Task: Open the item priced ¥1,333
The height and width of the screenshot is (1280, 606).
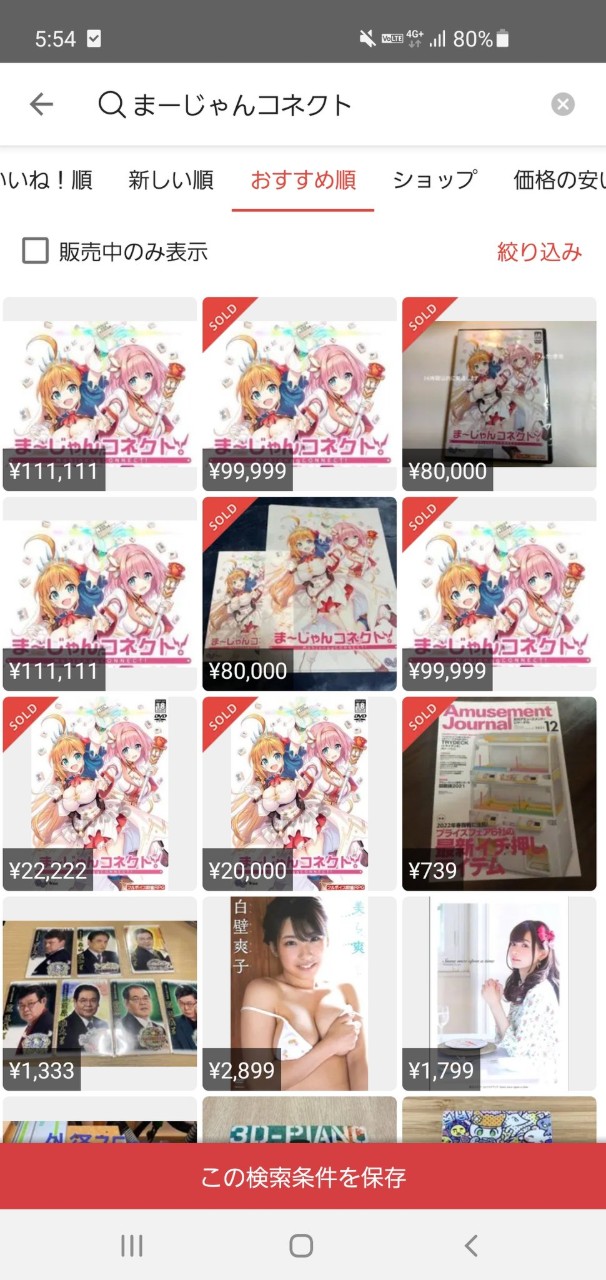Action: (x=100, y=993)
